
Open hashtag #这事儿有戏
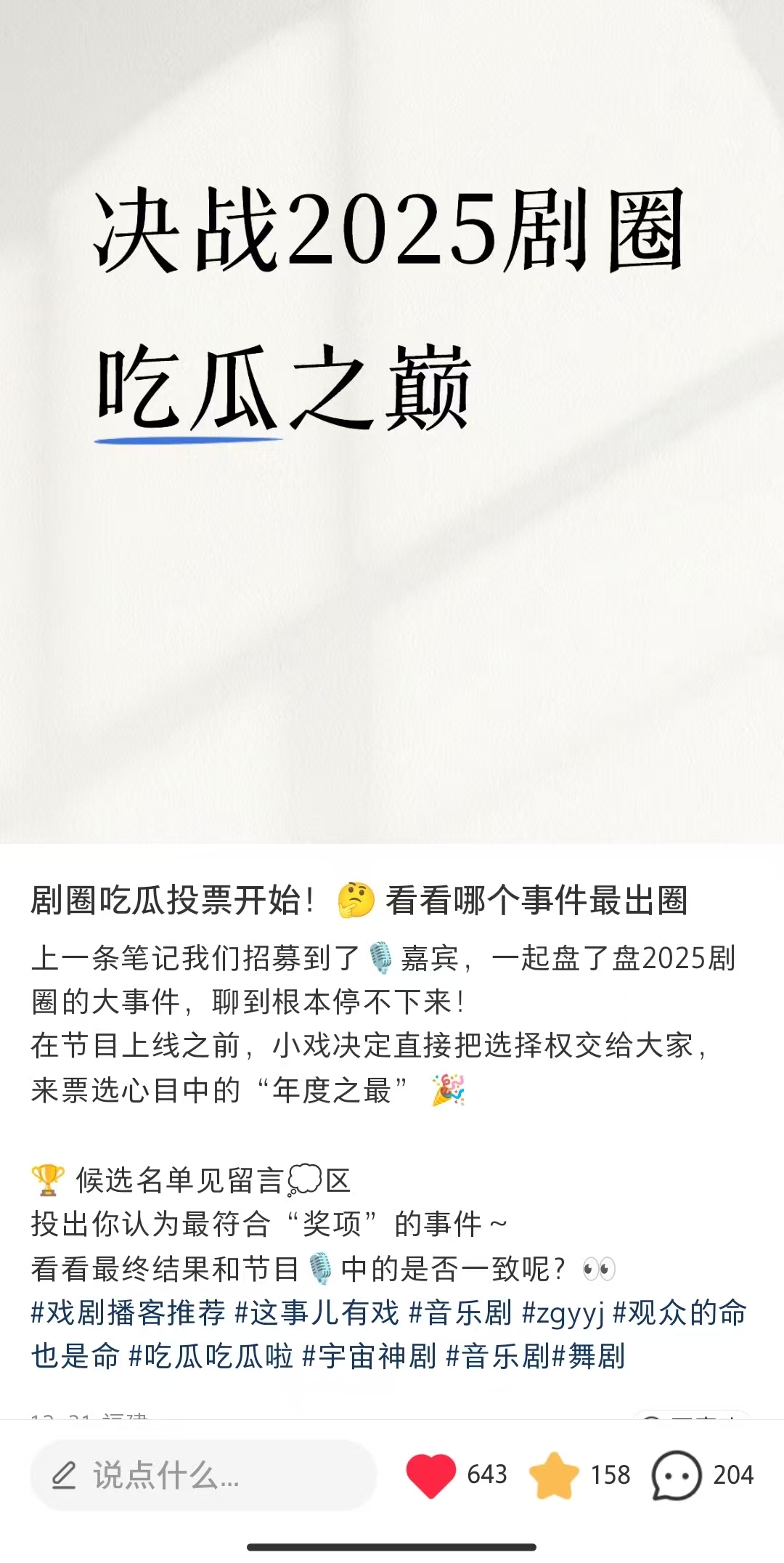tap(317, 1312)
